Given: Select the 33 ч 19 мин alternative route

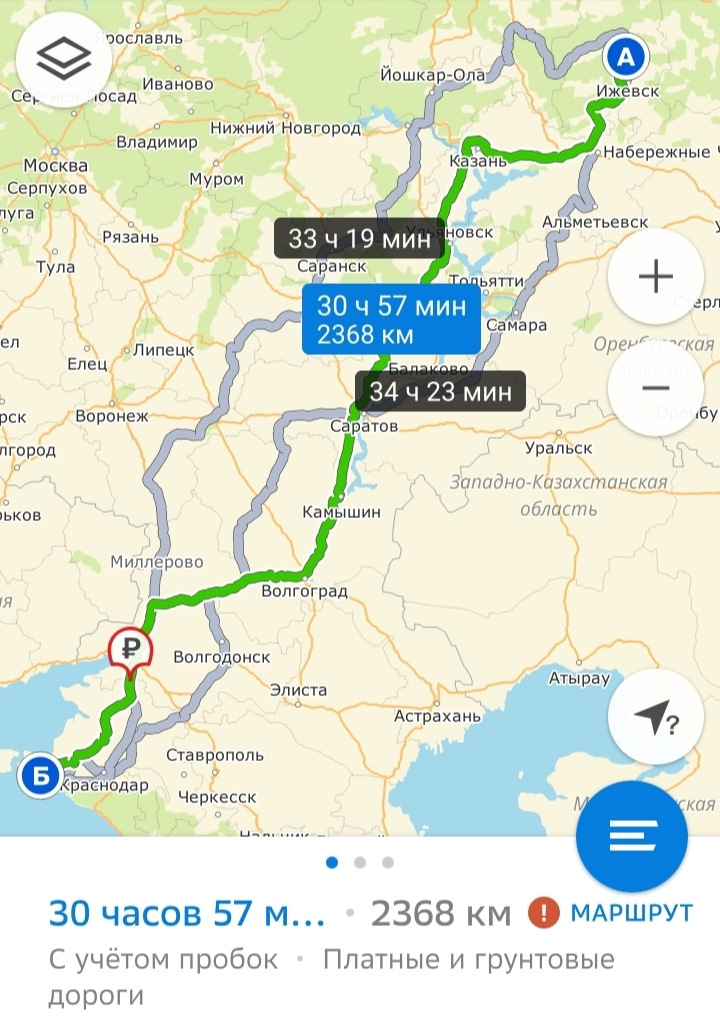Looking at the screenshot, I should click(359, 239).
